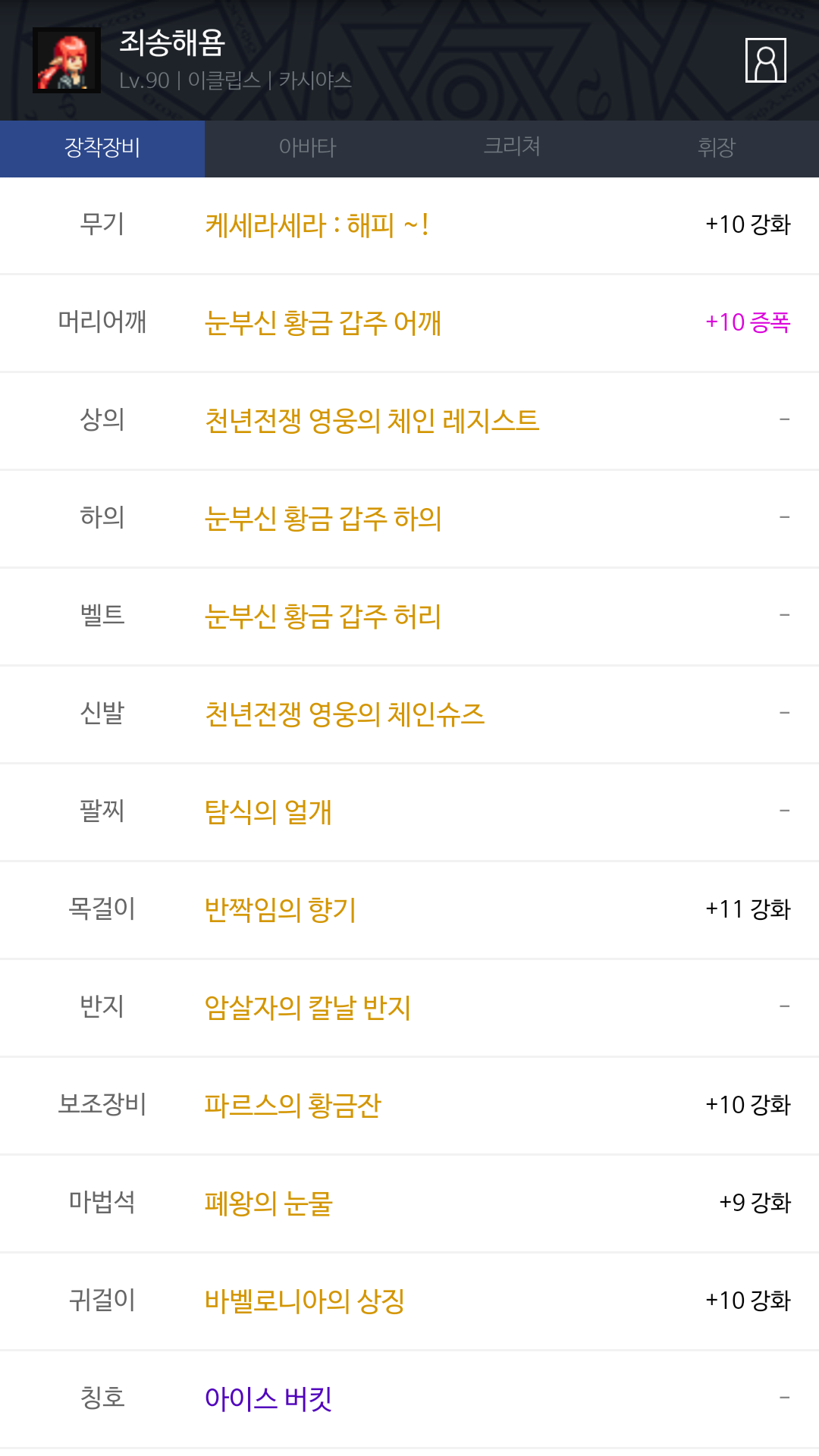Open the title item 아이스 버킷
The image size is (819, 1456).
(268, 1399)
